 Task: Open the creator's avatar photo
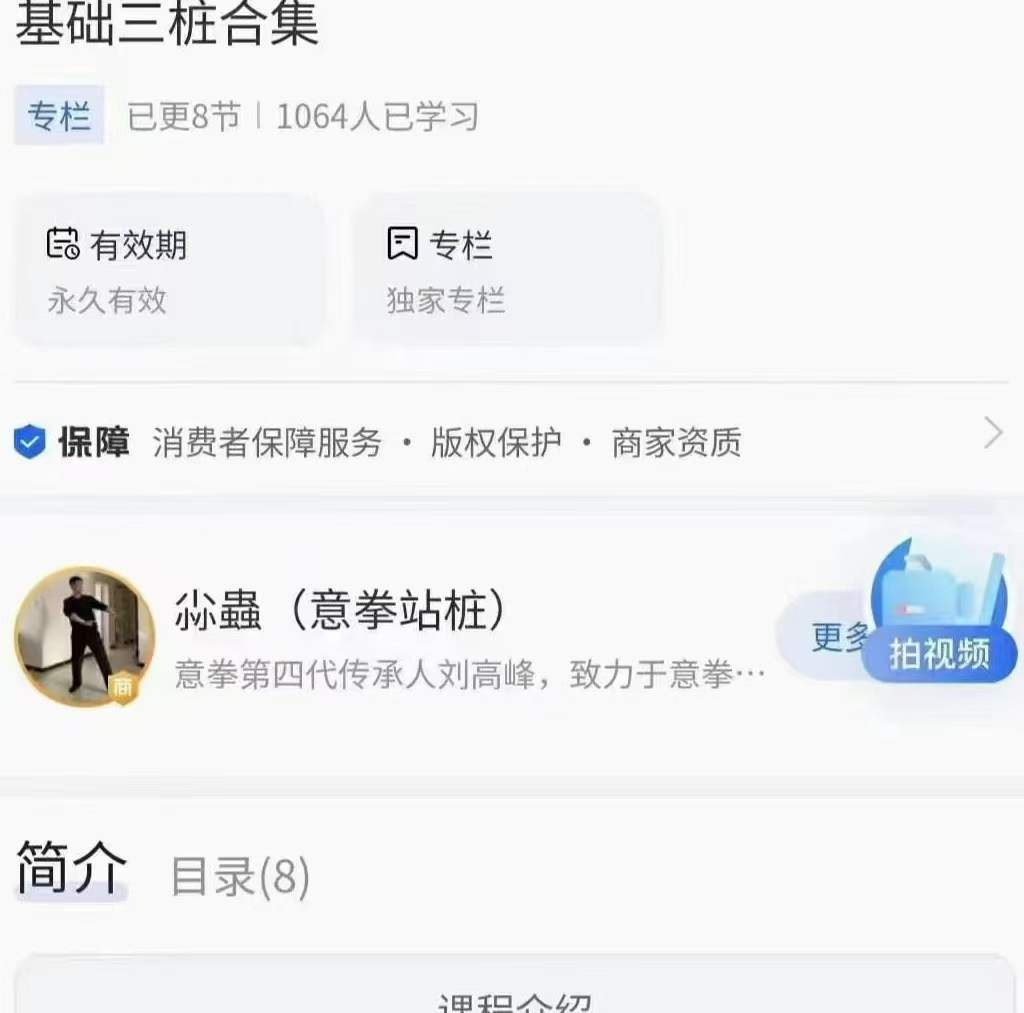pos(85,637)
